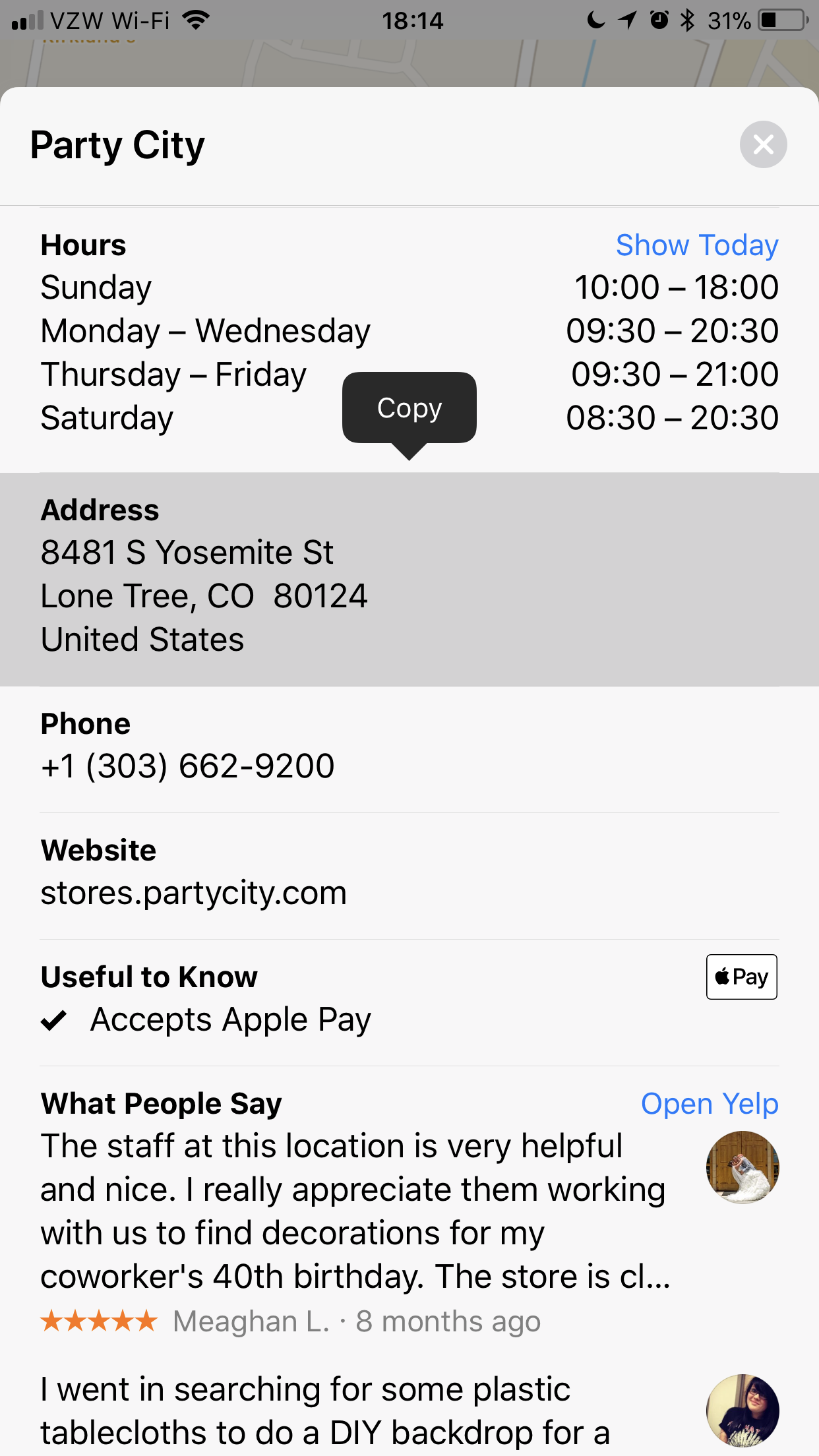Open the review about plastic tablecloths

[x=409, y=1411]
